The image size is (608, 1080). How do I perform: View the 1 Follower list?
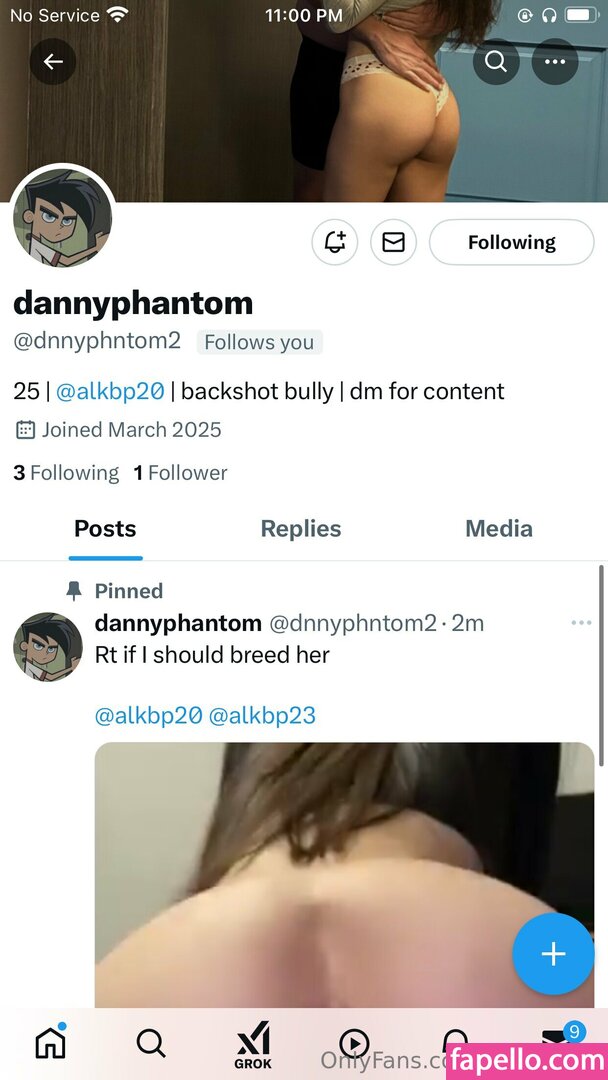181,473
